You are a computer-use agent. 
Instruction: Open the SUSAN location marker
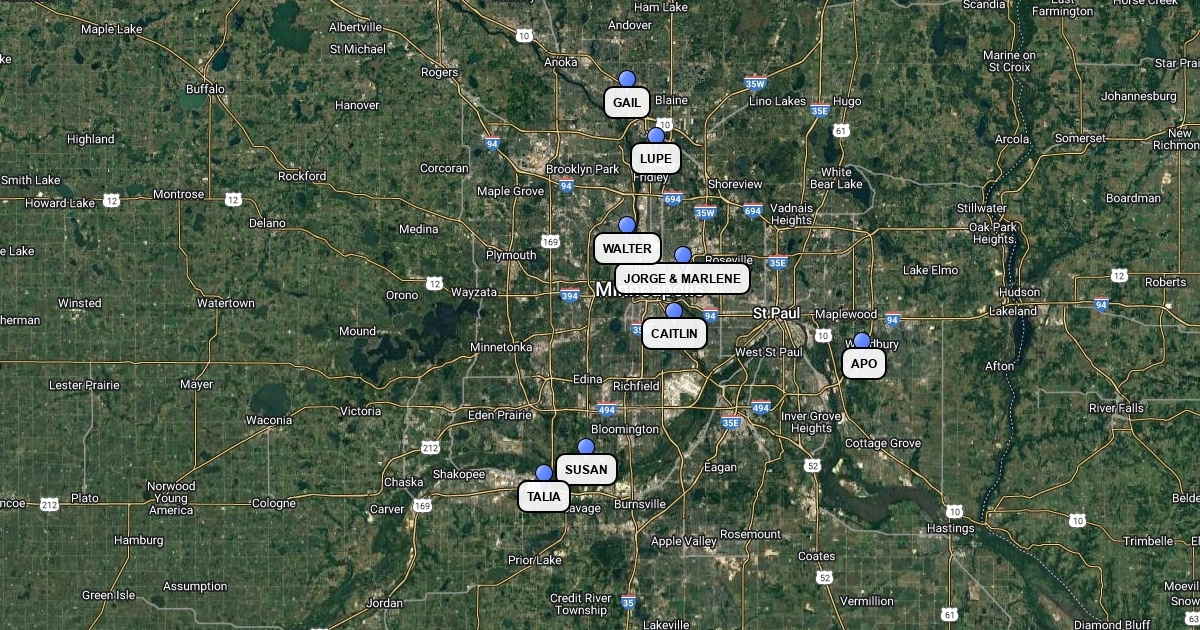[x=586, y=469]
